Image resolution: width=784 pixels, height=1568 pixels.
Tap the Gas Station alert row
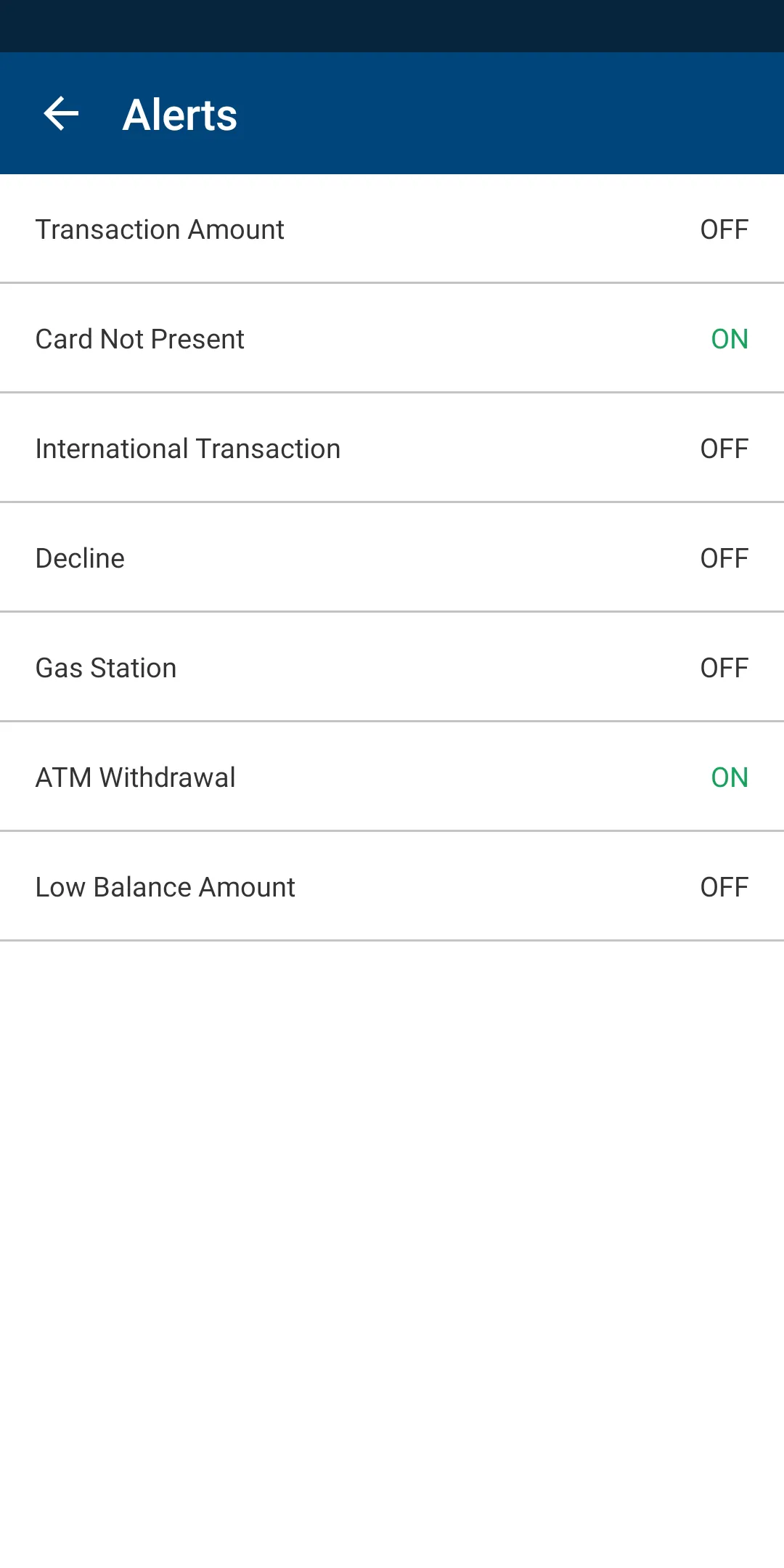392,668
